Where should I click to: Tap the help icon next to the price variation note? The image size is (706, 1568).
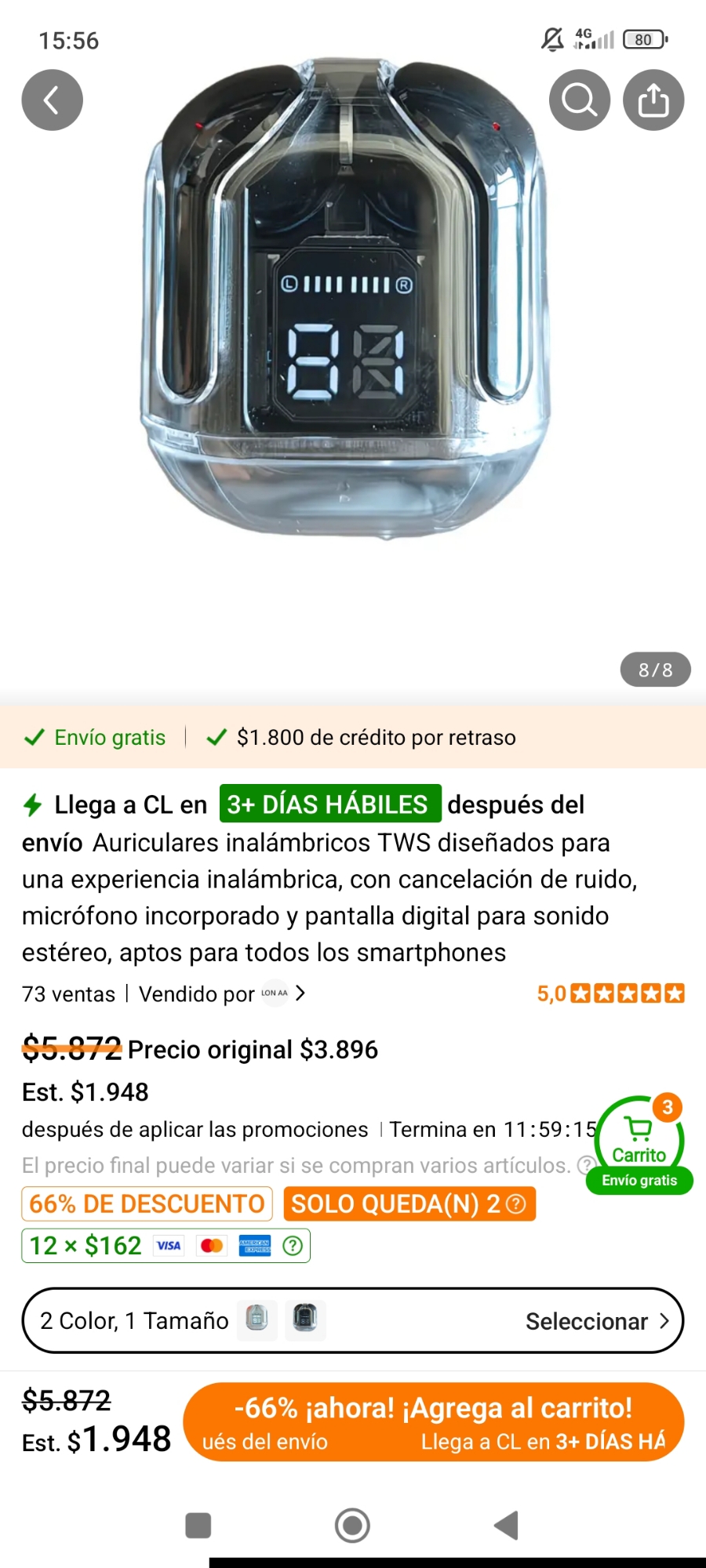[x=585, y=1165]
